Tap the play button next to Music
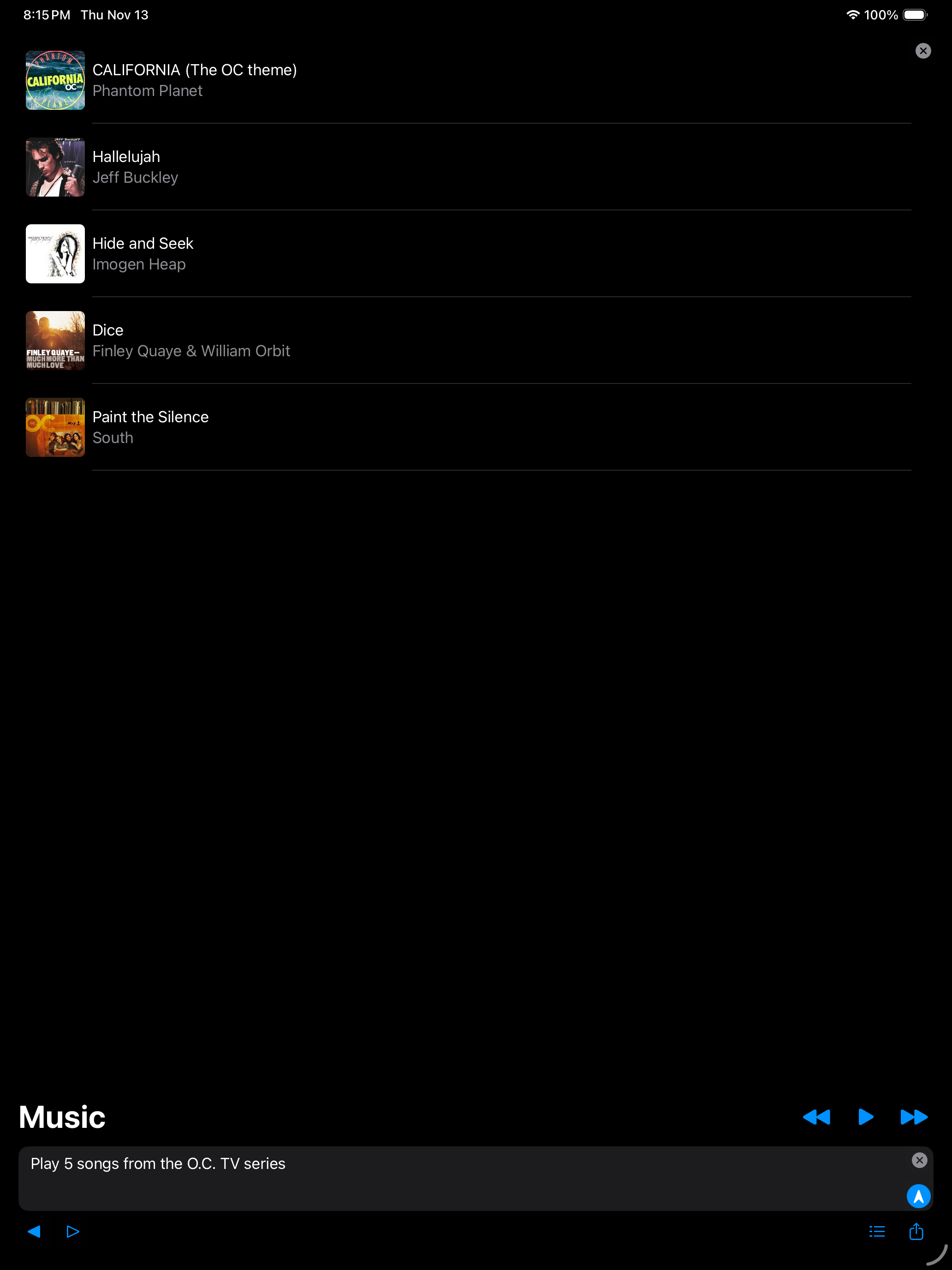 pos(865,1117)
